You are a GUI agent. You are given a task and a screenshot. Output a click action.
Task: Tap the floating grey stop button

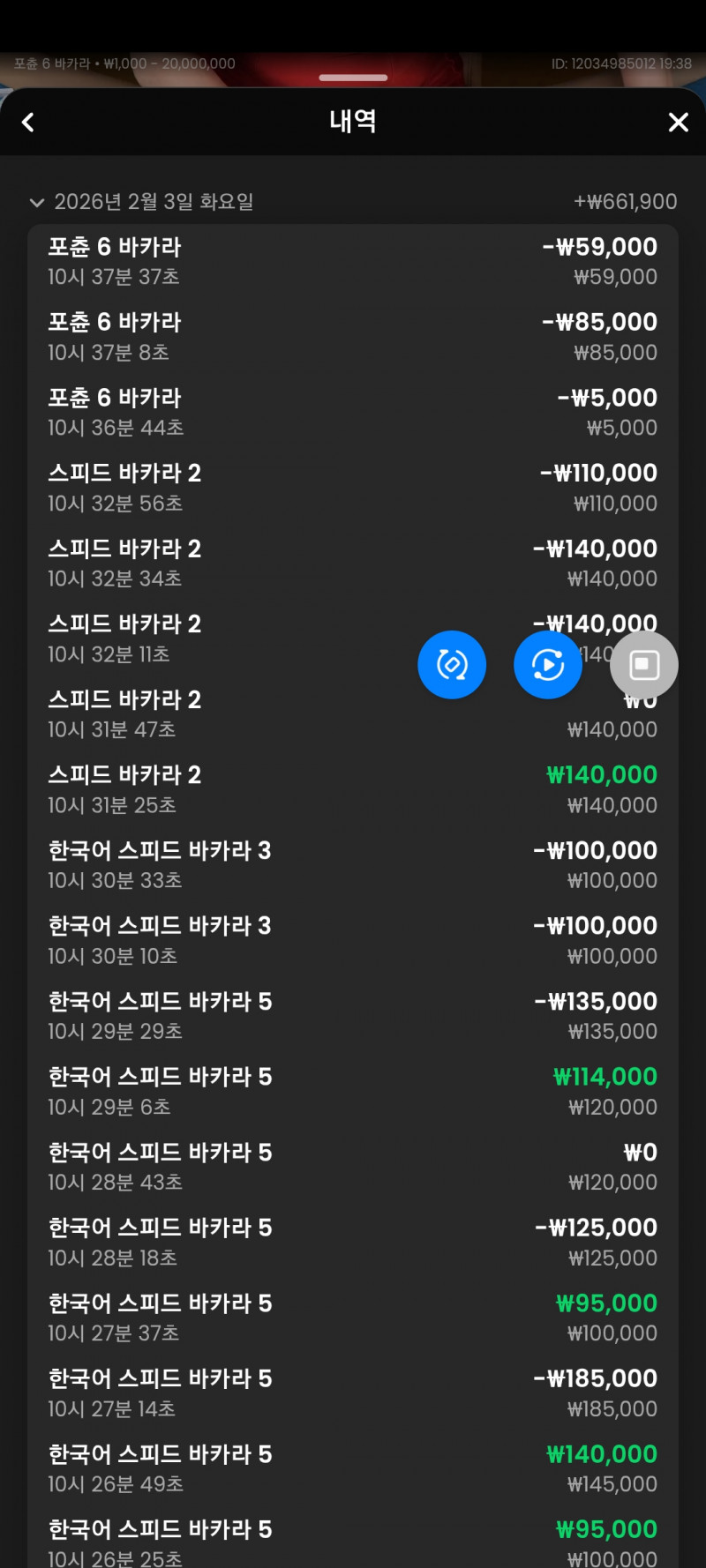pos(644,665)
